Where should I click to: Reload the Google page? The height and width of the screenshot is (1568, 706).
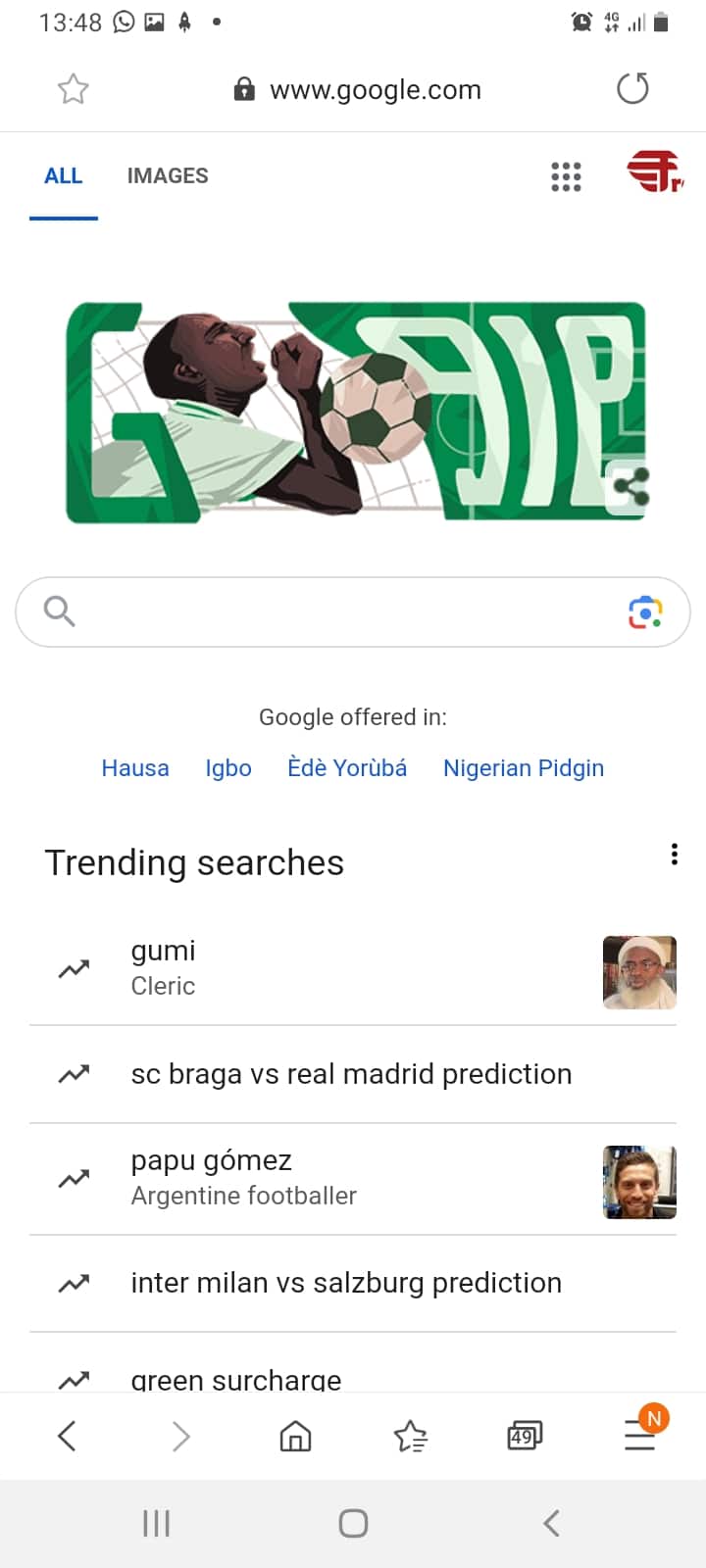tap(632, 88)
